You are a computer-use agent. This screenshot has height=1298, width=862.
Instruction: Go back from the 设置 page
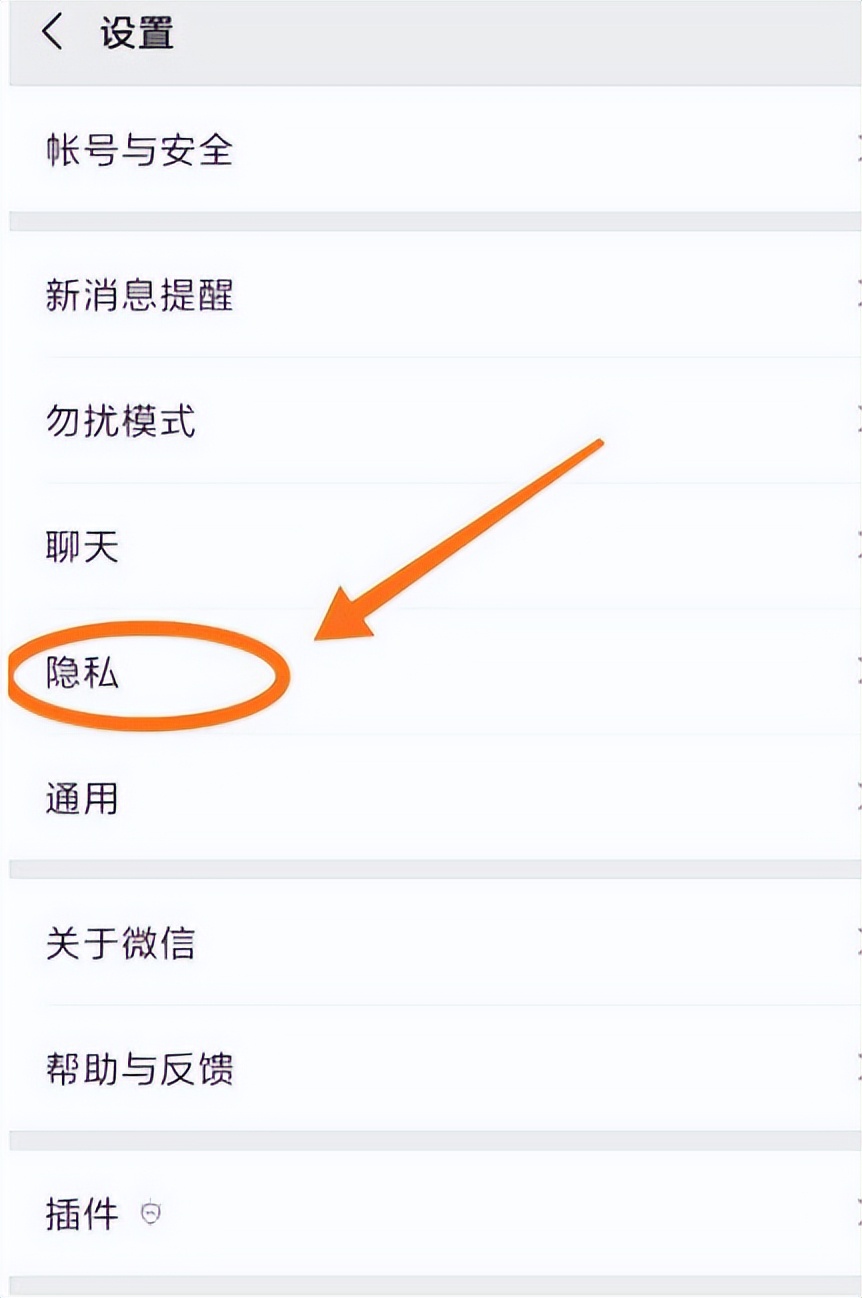point(52,33)
